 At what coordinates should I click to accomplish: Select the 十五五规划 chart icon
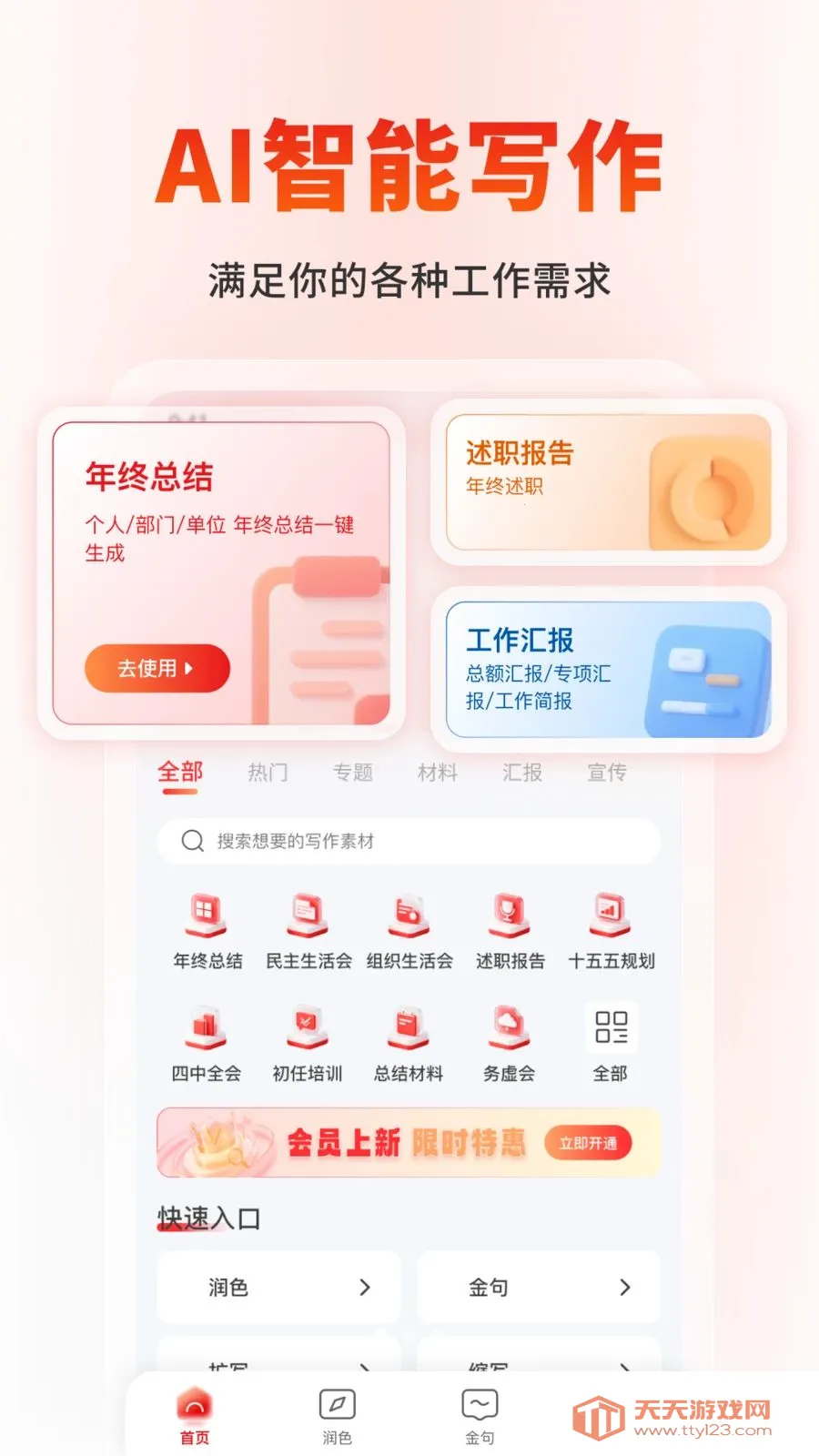(612, 919)
